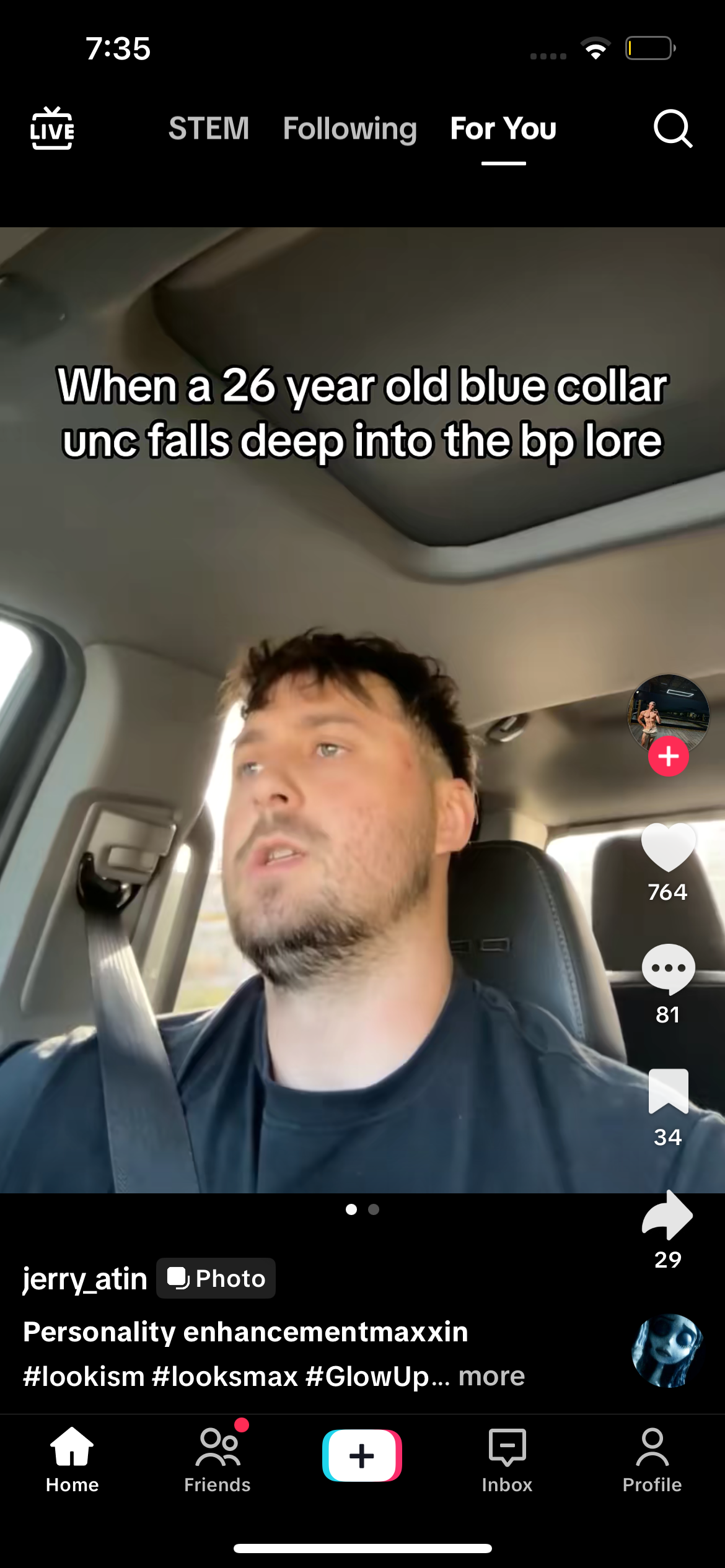725x1568 pixels.
Task: Open the LIVE streams icon
Action: 52,129
